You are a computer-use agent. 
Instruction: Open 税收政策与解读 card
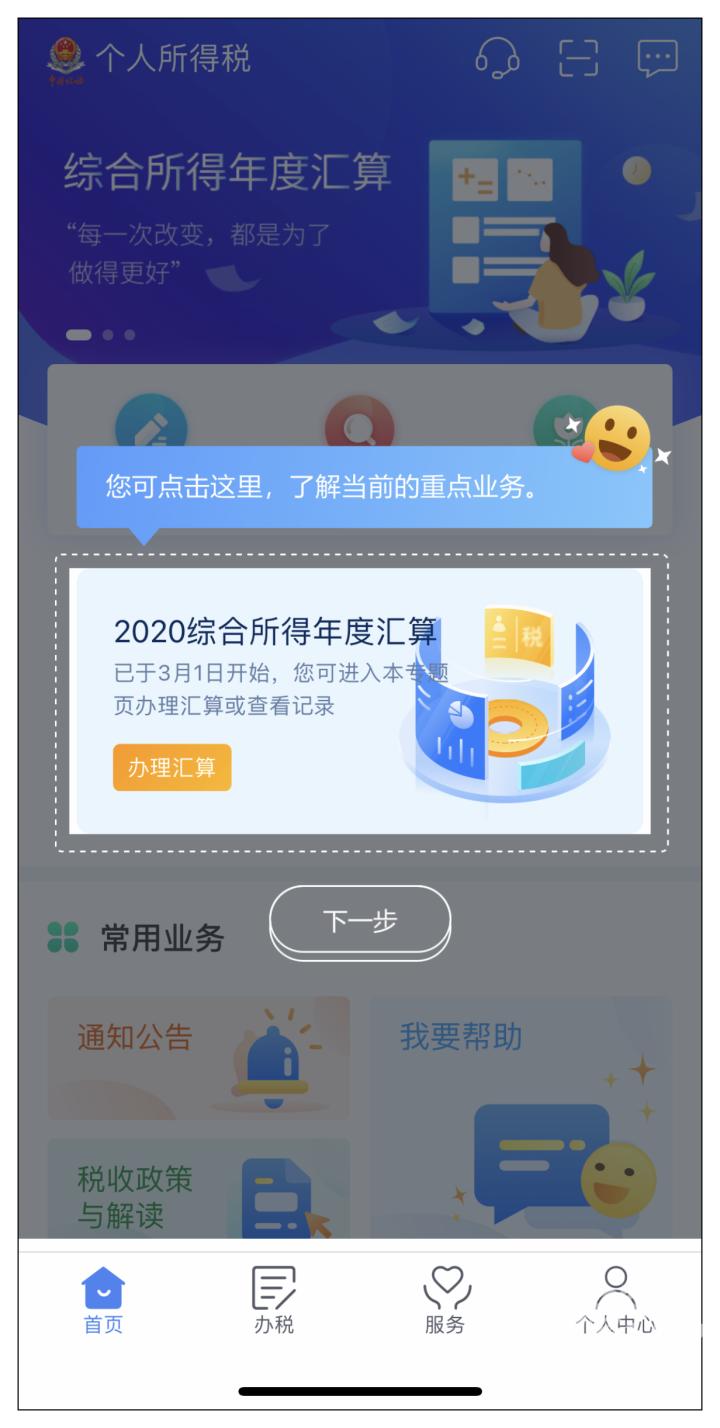(198, 1190)
